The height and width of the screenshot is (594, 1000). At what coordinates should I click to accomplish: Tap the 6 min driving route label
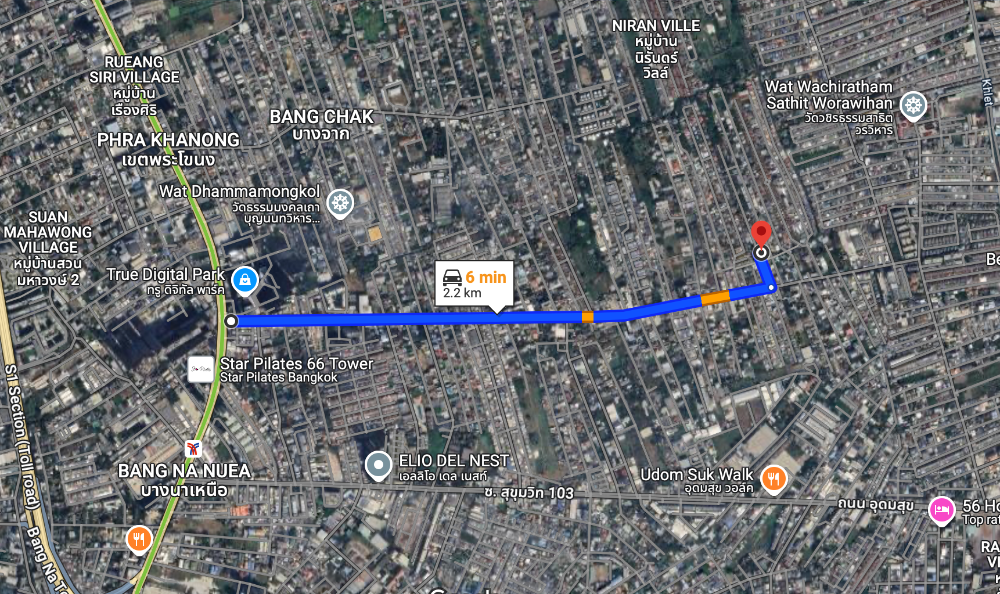click(473, 284)
